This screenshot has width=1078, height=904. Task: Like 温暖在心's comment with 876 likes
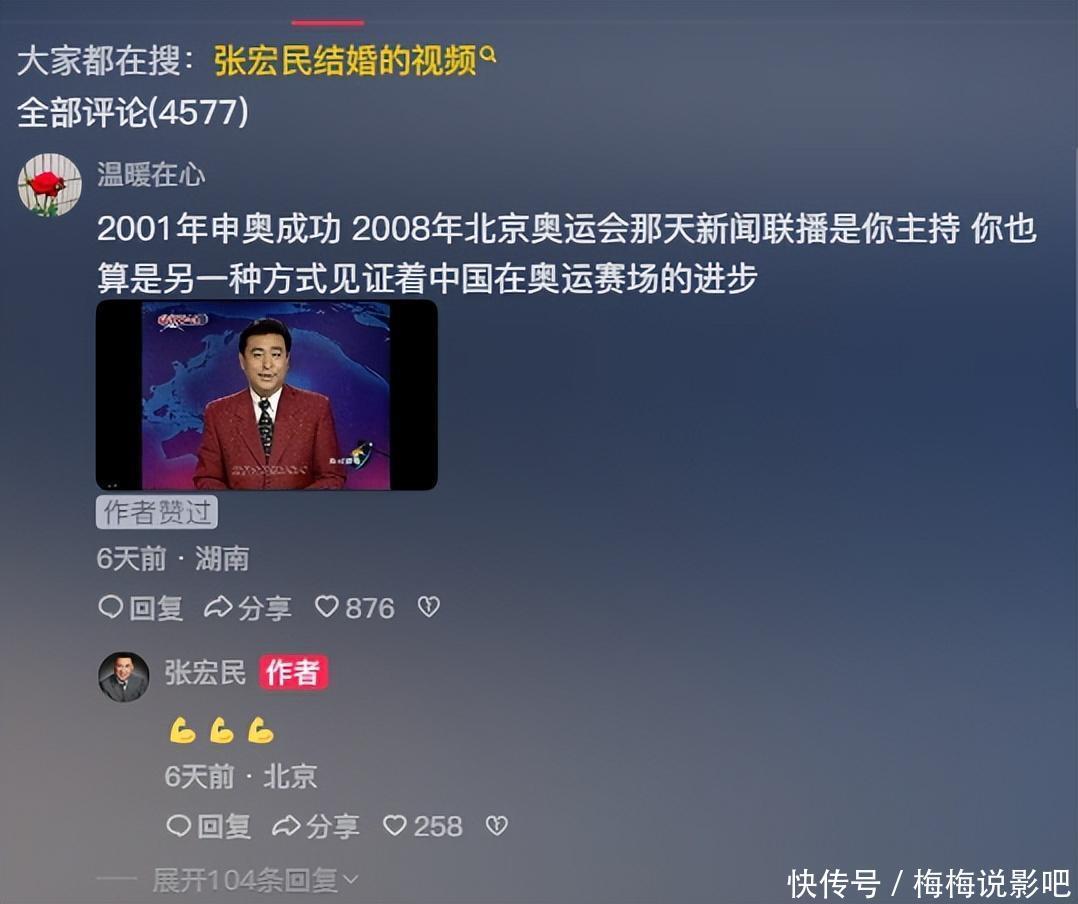355,608
